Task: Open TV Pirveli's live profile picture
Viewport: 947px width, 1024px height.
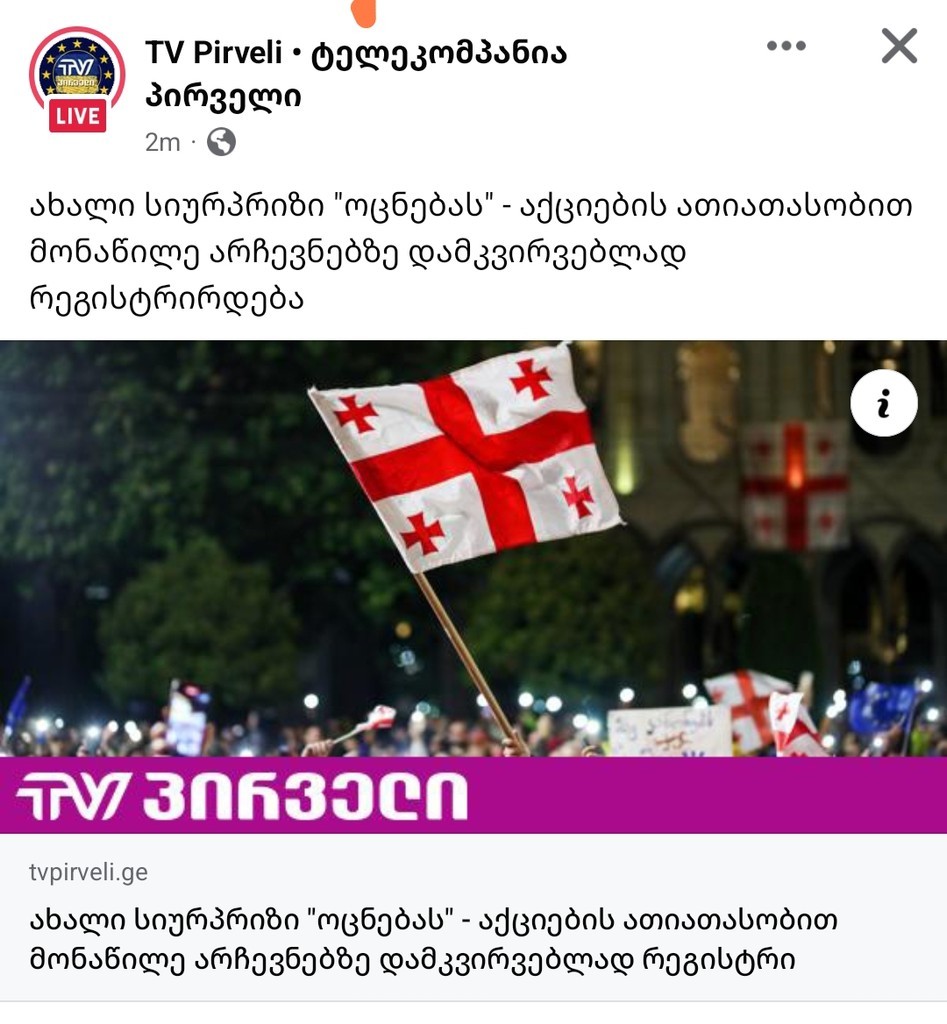Action: [x=77, y=78]
